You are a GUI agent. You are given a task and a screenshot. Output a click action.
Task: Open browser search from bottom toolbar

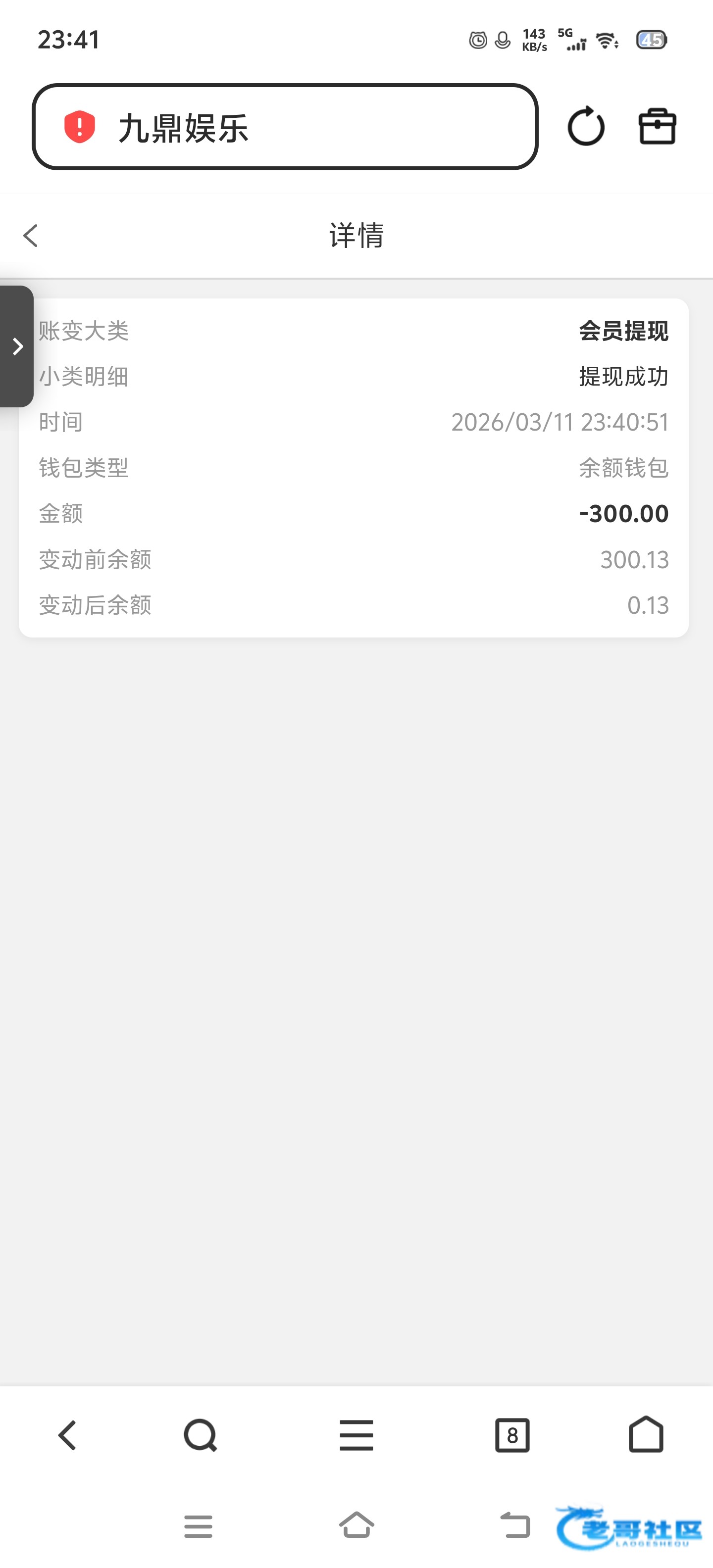[x=201, y=1435]
